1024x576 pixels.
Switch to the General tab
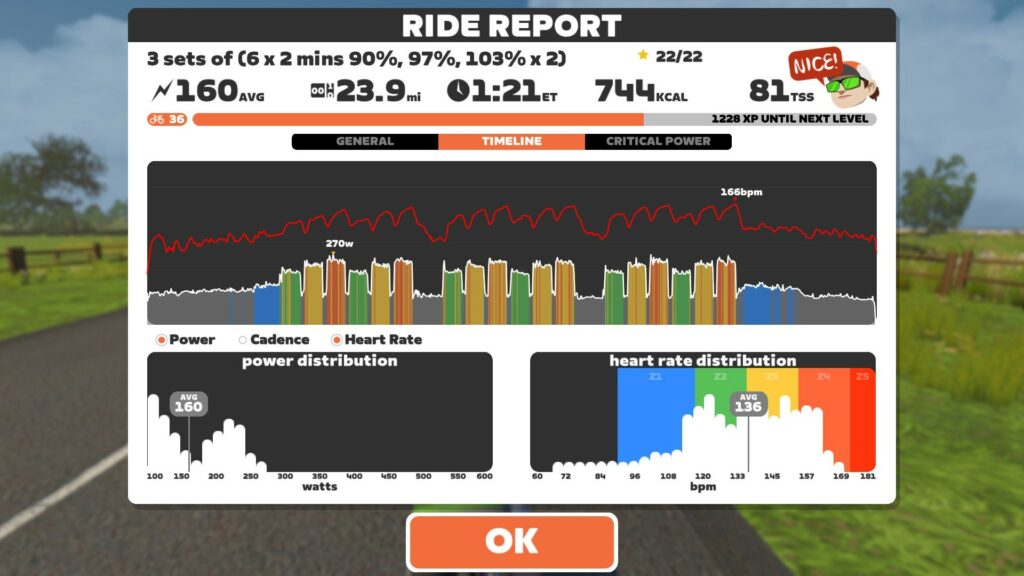click(x=365, y=141)
